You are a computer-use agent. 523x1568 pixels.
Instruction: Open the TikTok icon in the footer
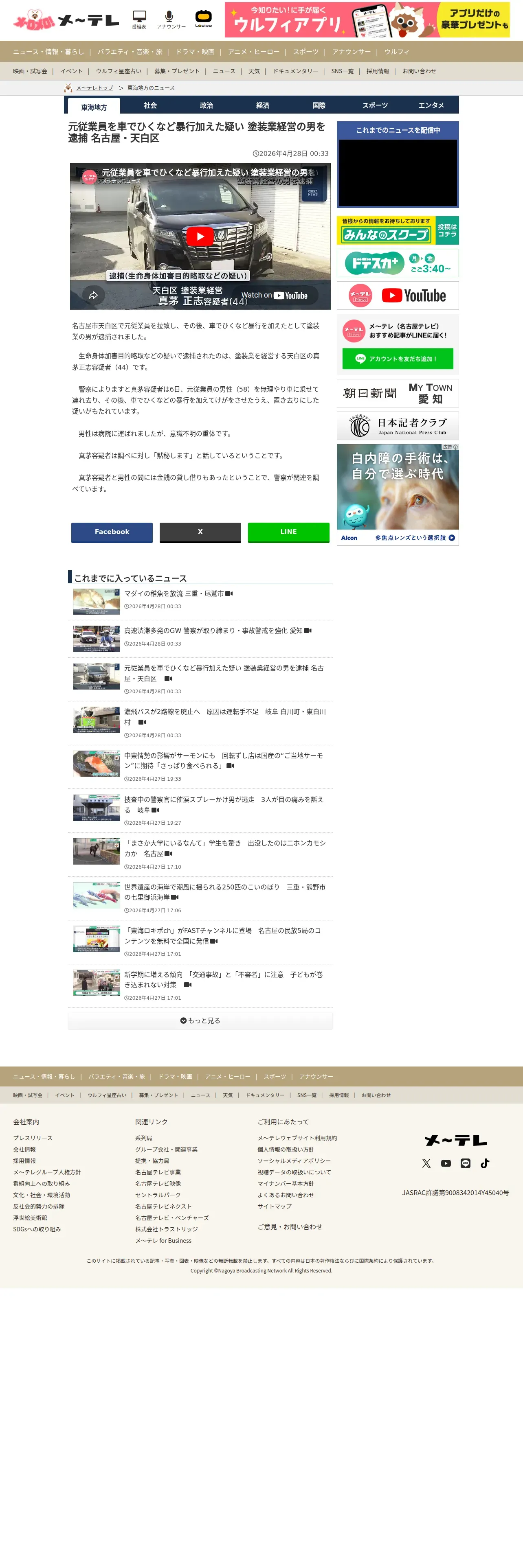pyautogui.click(x=485, y=1163)
